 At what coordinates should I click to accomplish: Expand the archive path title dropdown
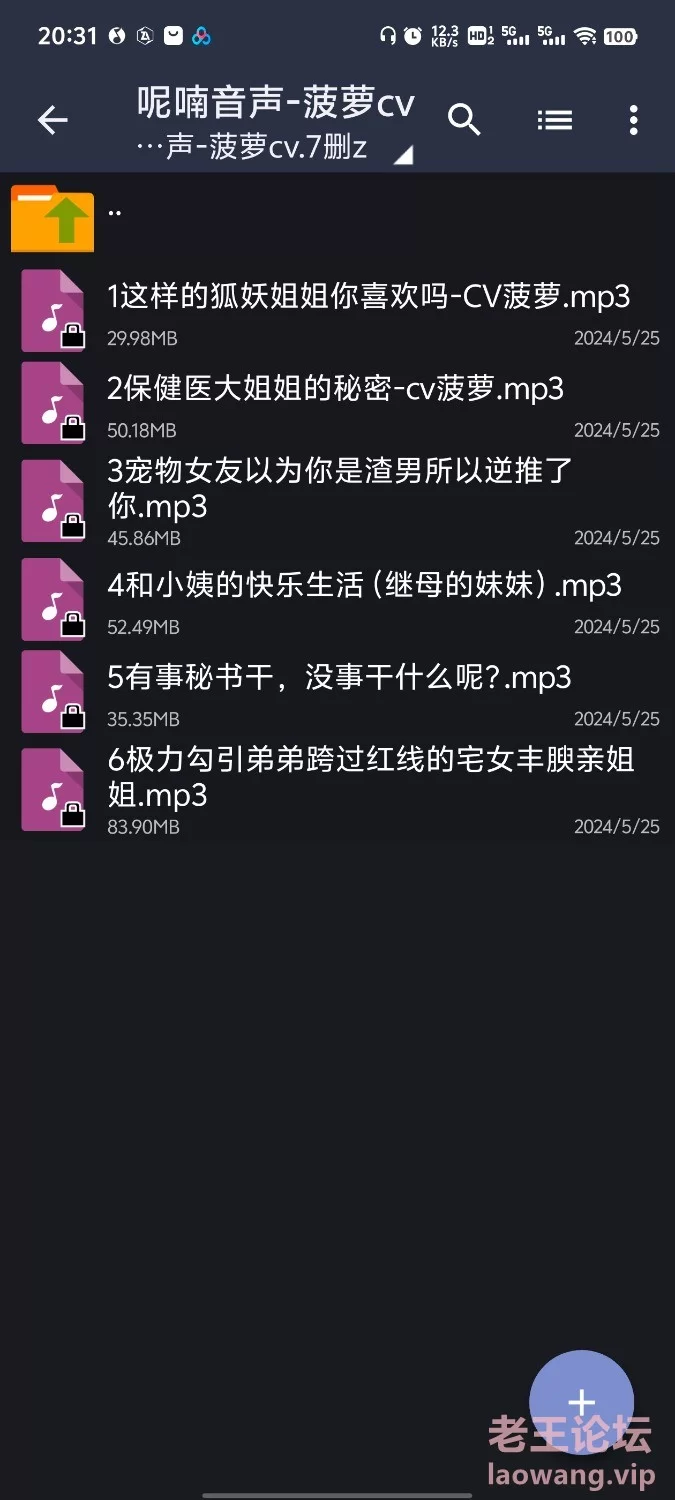275,124
